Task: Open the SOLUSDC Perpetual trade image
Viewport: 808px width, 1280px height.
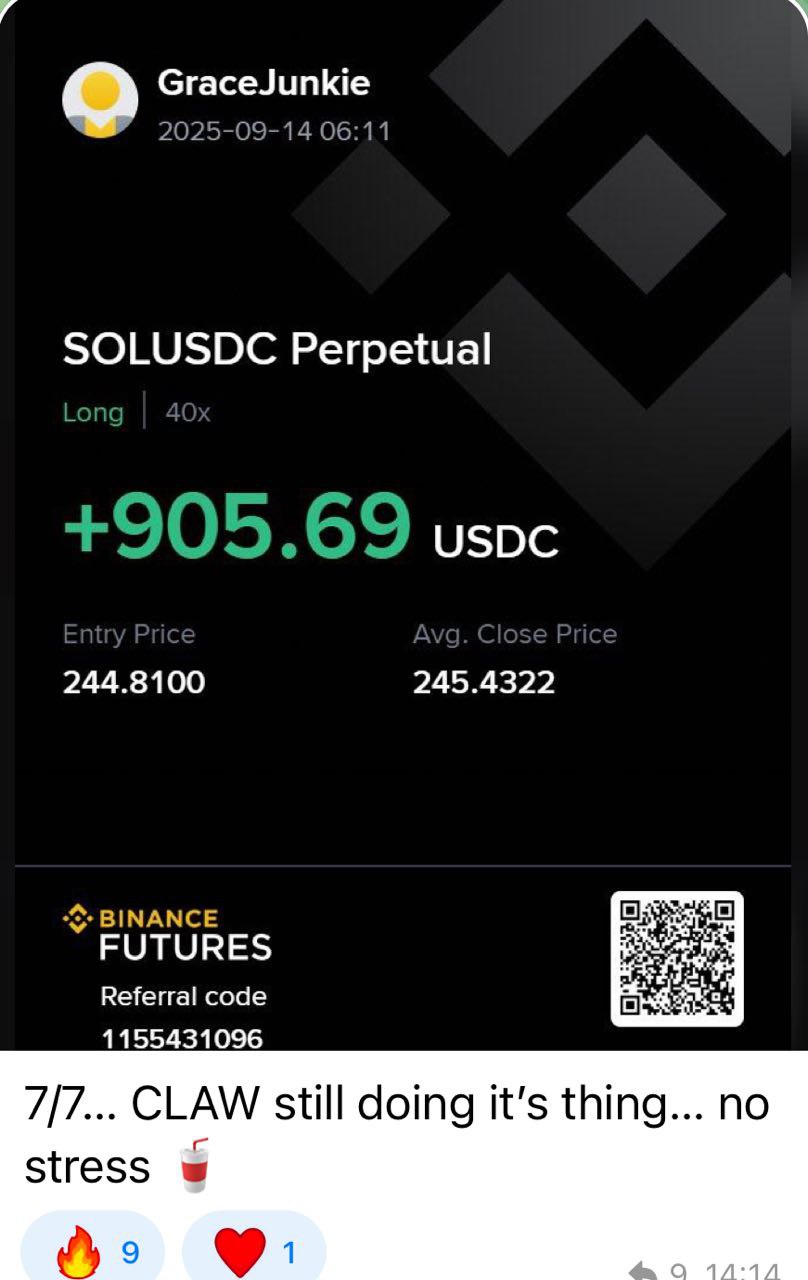Action: coord(404,520)
